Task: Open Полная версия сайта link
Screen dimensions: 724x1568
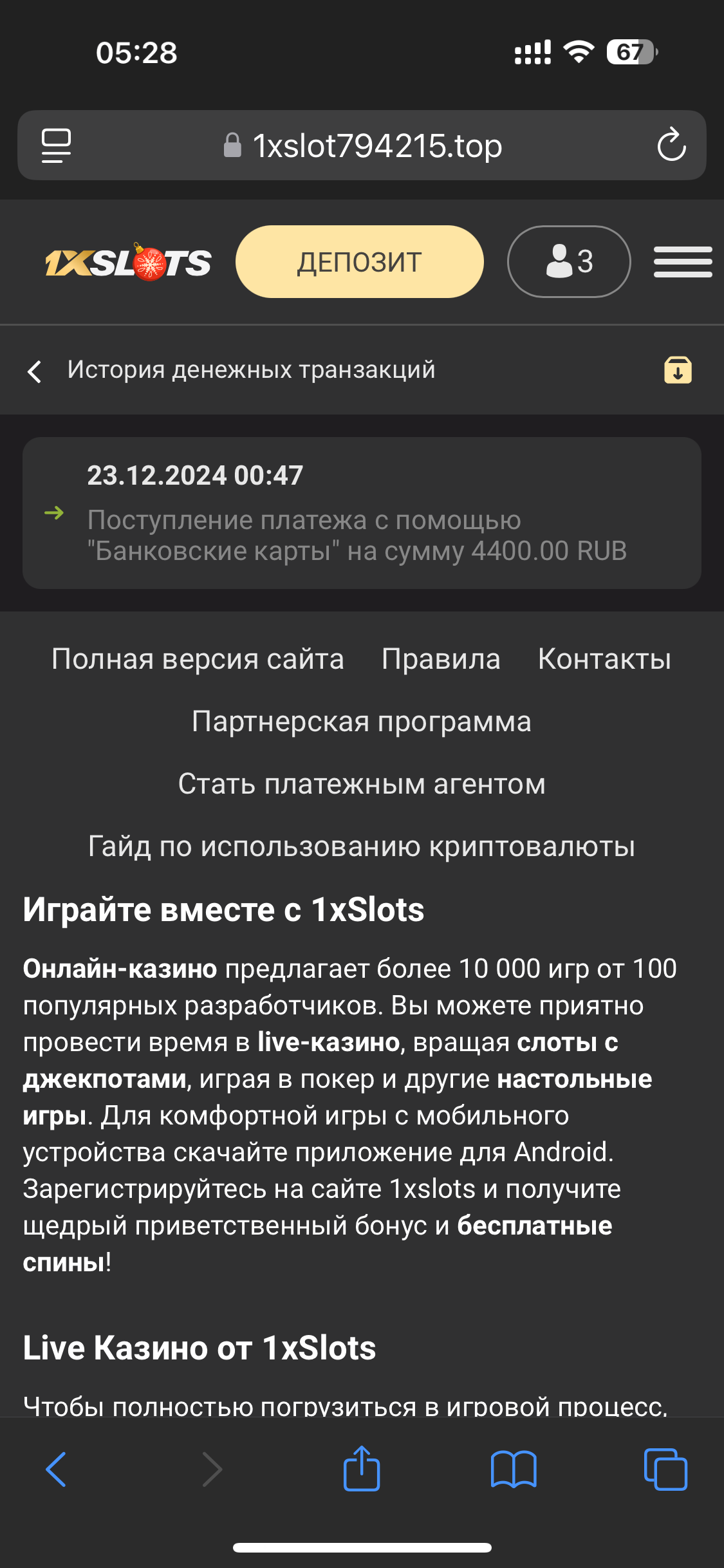Action: click(x=198, y=659)
